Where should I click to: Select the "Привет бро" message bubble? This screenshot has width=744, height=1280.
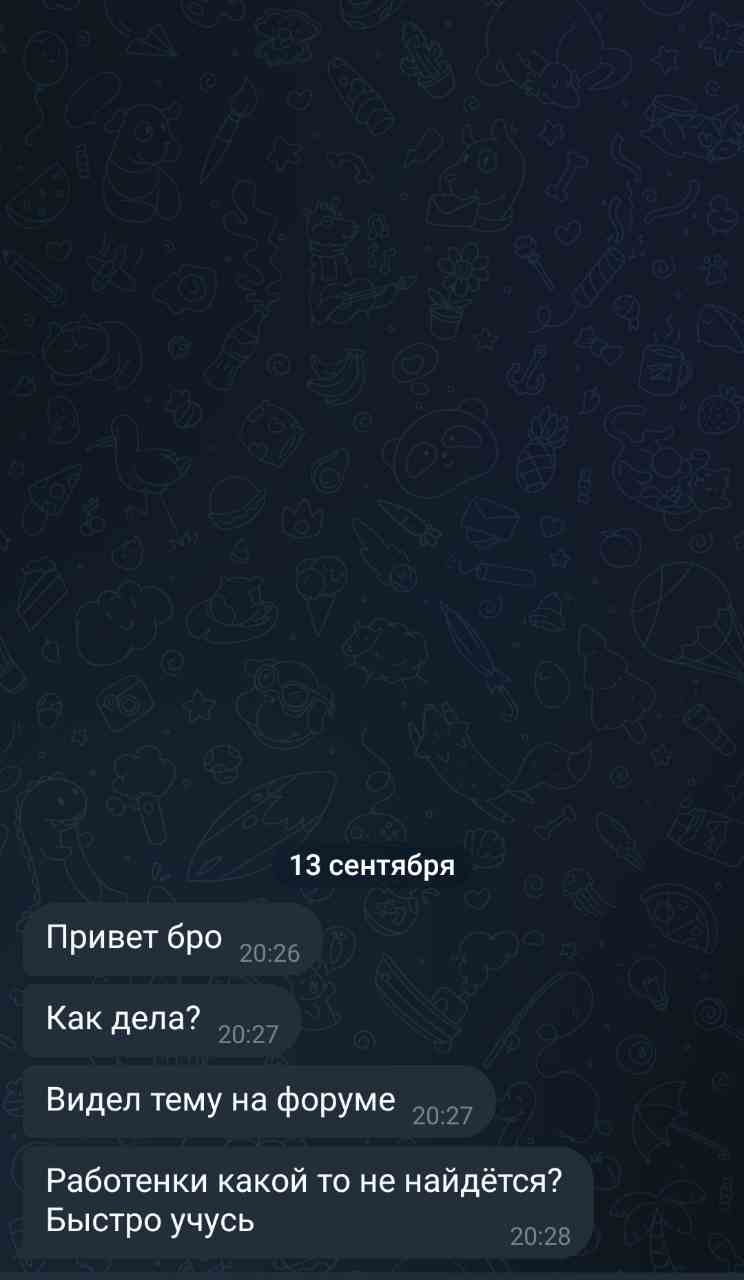(171, 939)
